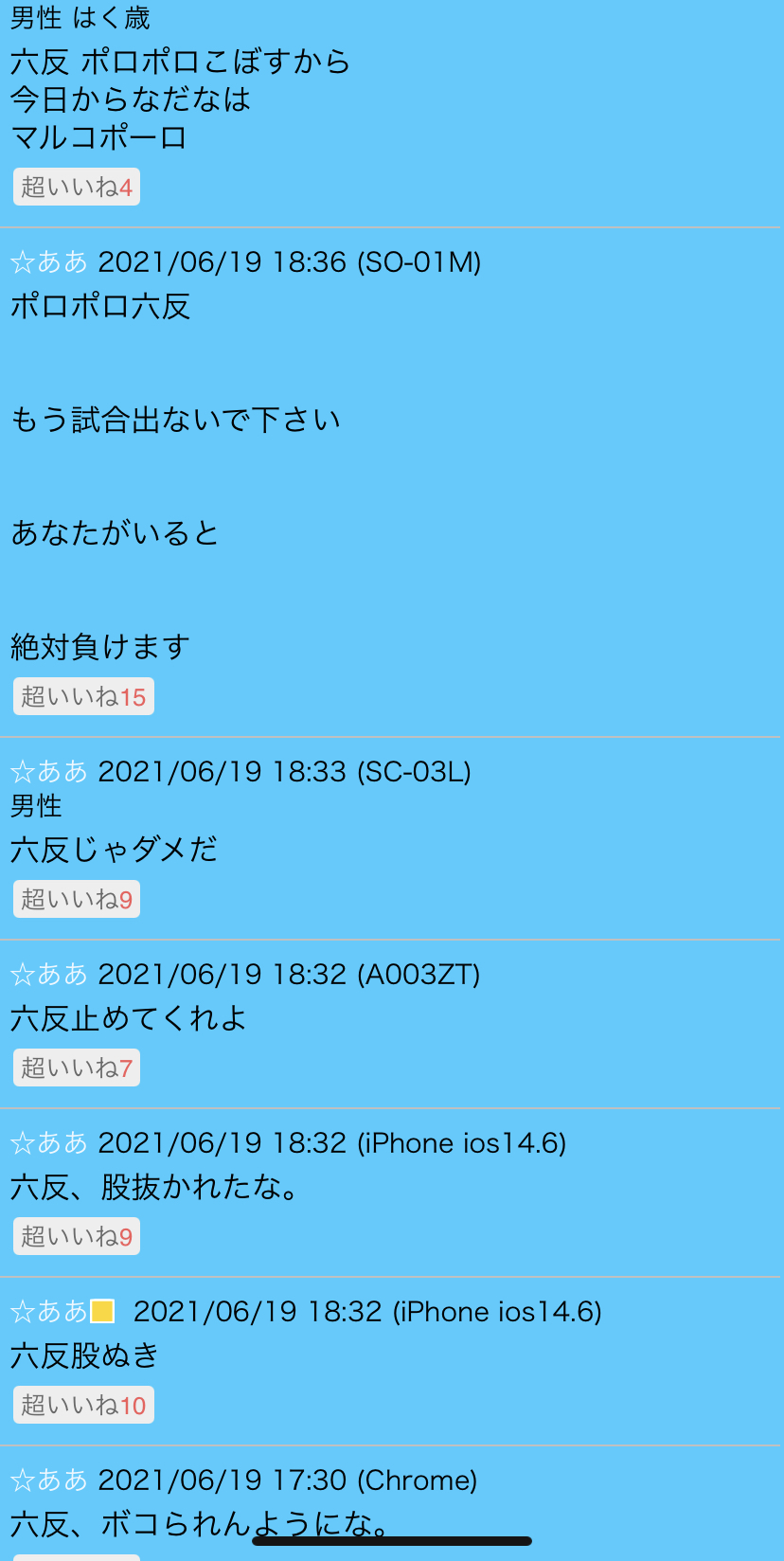Like the comment 六反止めてくれよ
Screen dimensions: 784x1561
76,1068
